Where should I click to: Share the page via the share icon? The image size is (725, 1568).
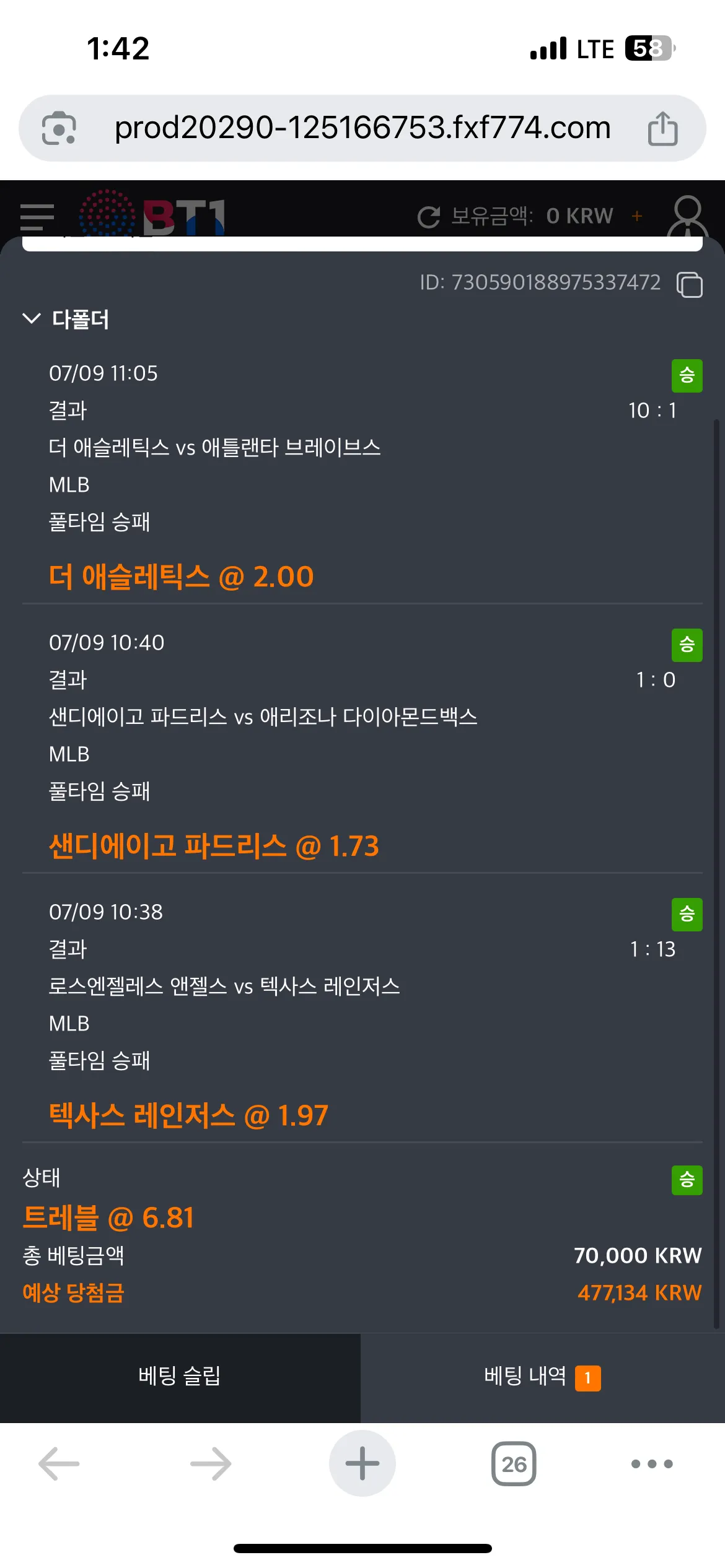pos(662,128)
